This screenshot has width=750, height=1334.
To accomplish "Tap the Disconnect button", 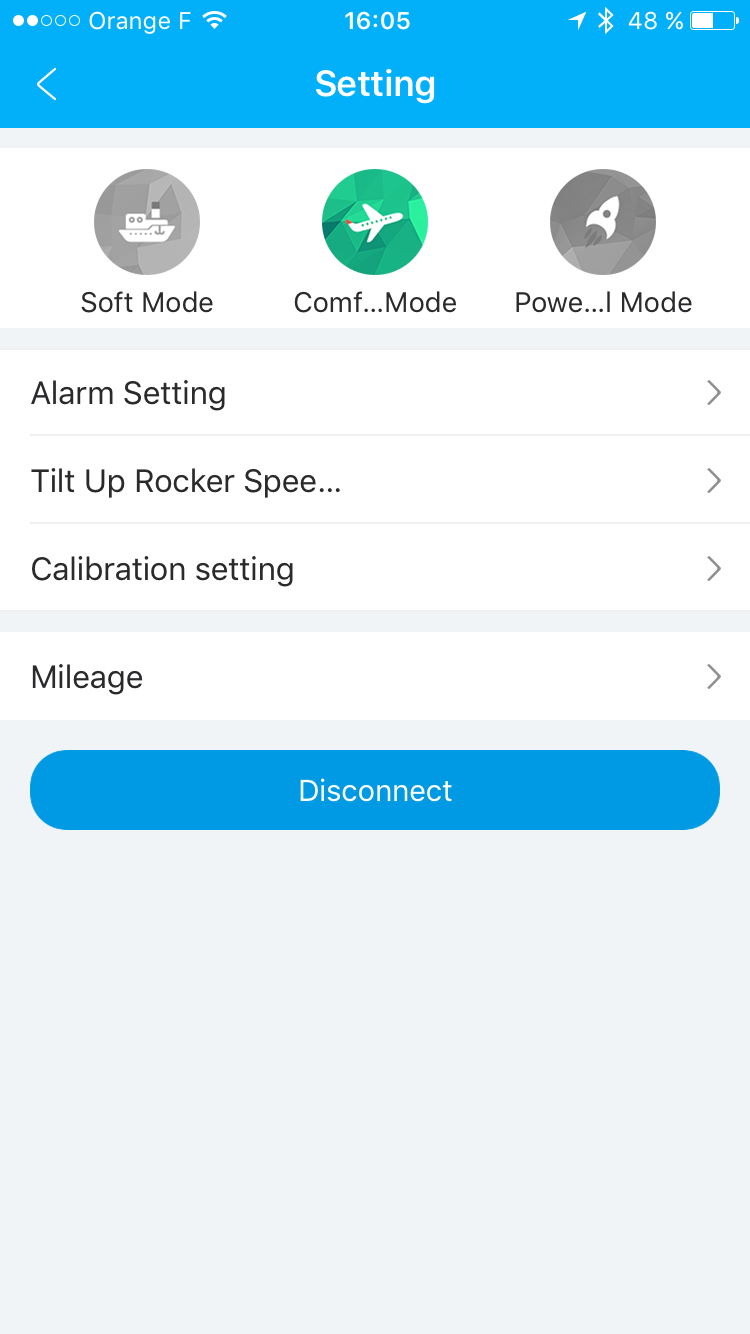I will point(375,790).
